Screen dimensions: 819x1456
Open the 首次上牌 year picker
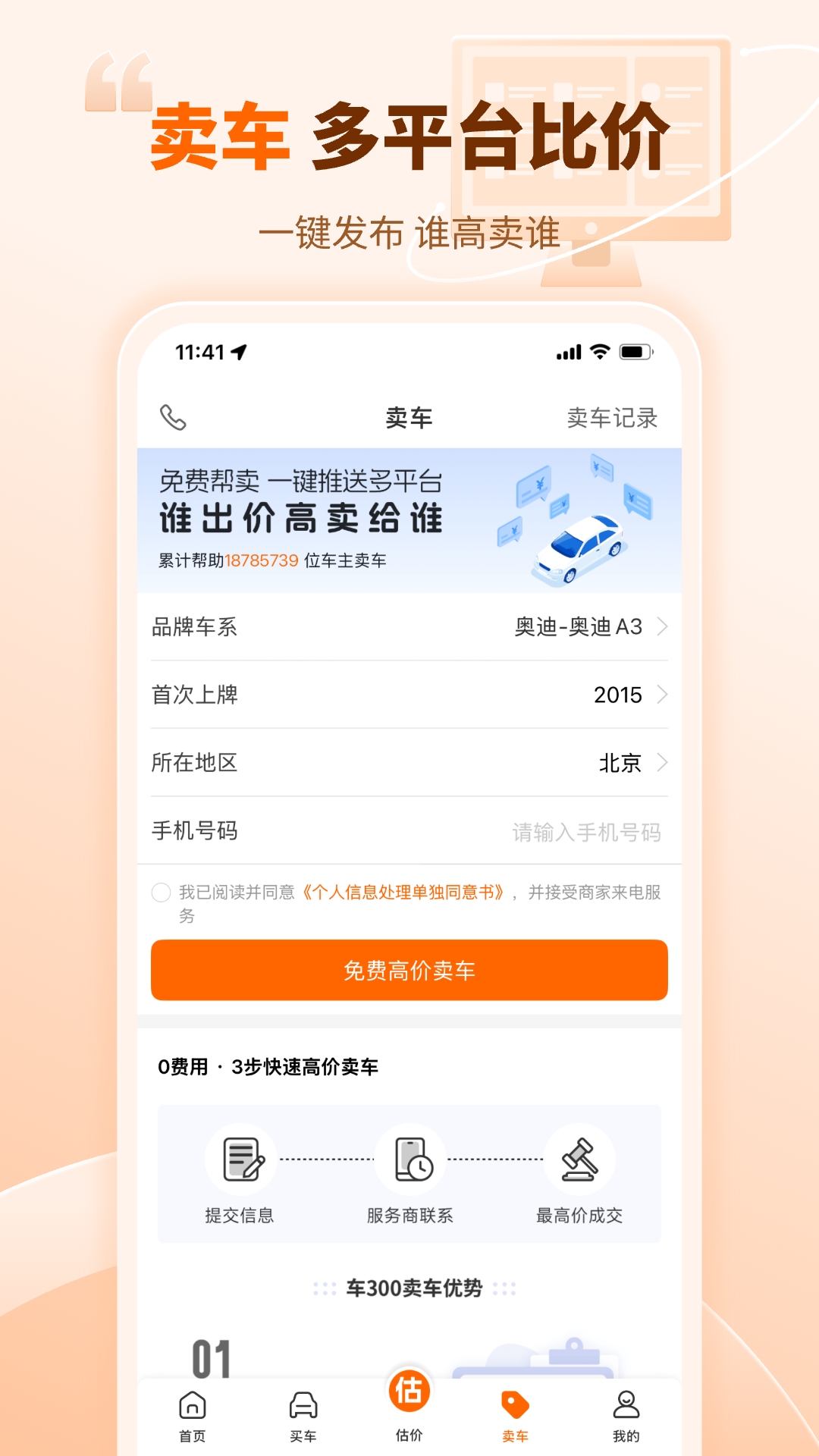click(409, 695)
